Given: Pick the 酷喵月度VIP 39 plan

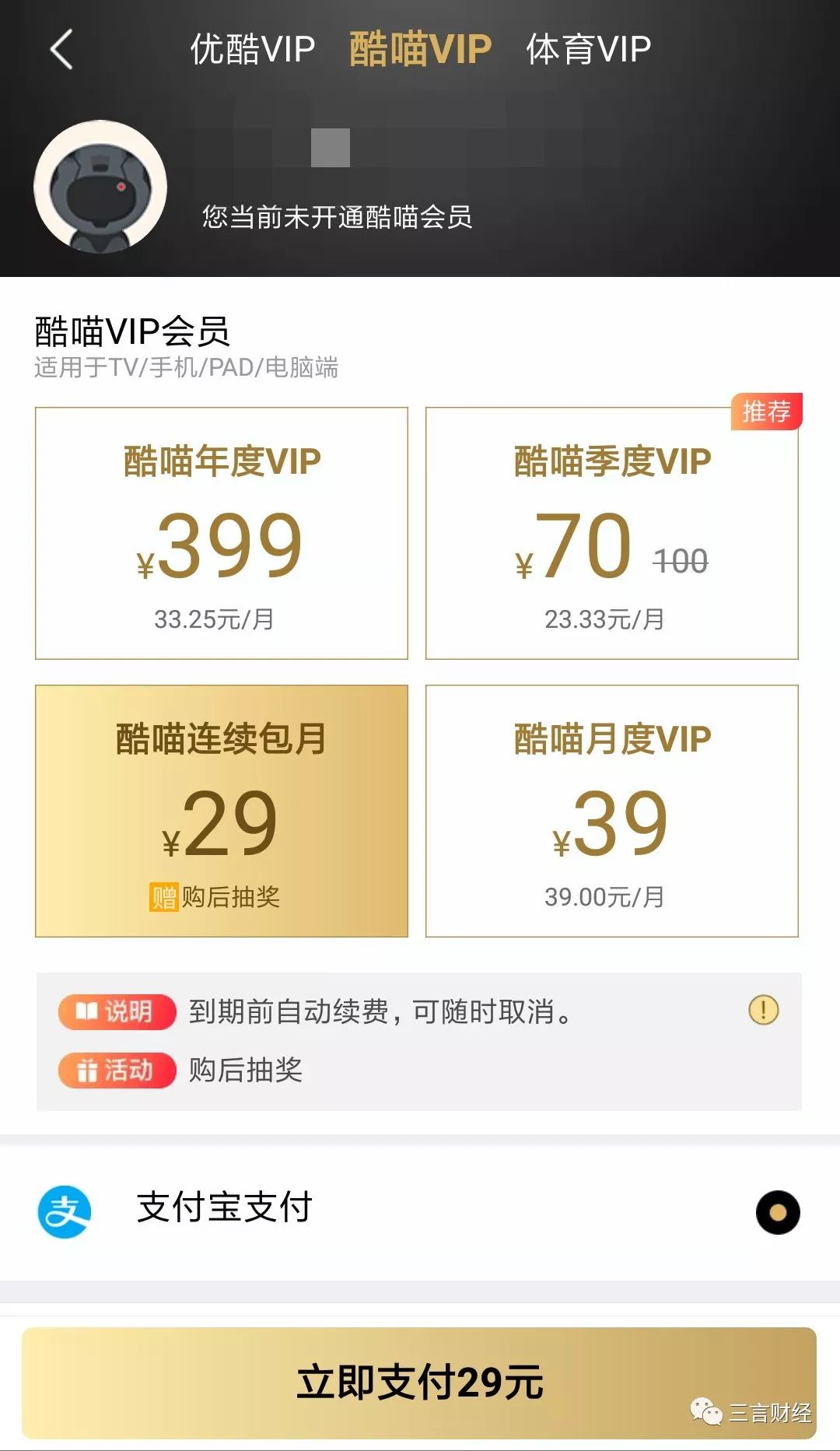Looking at the screenshot, I should [611, 811].
